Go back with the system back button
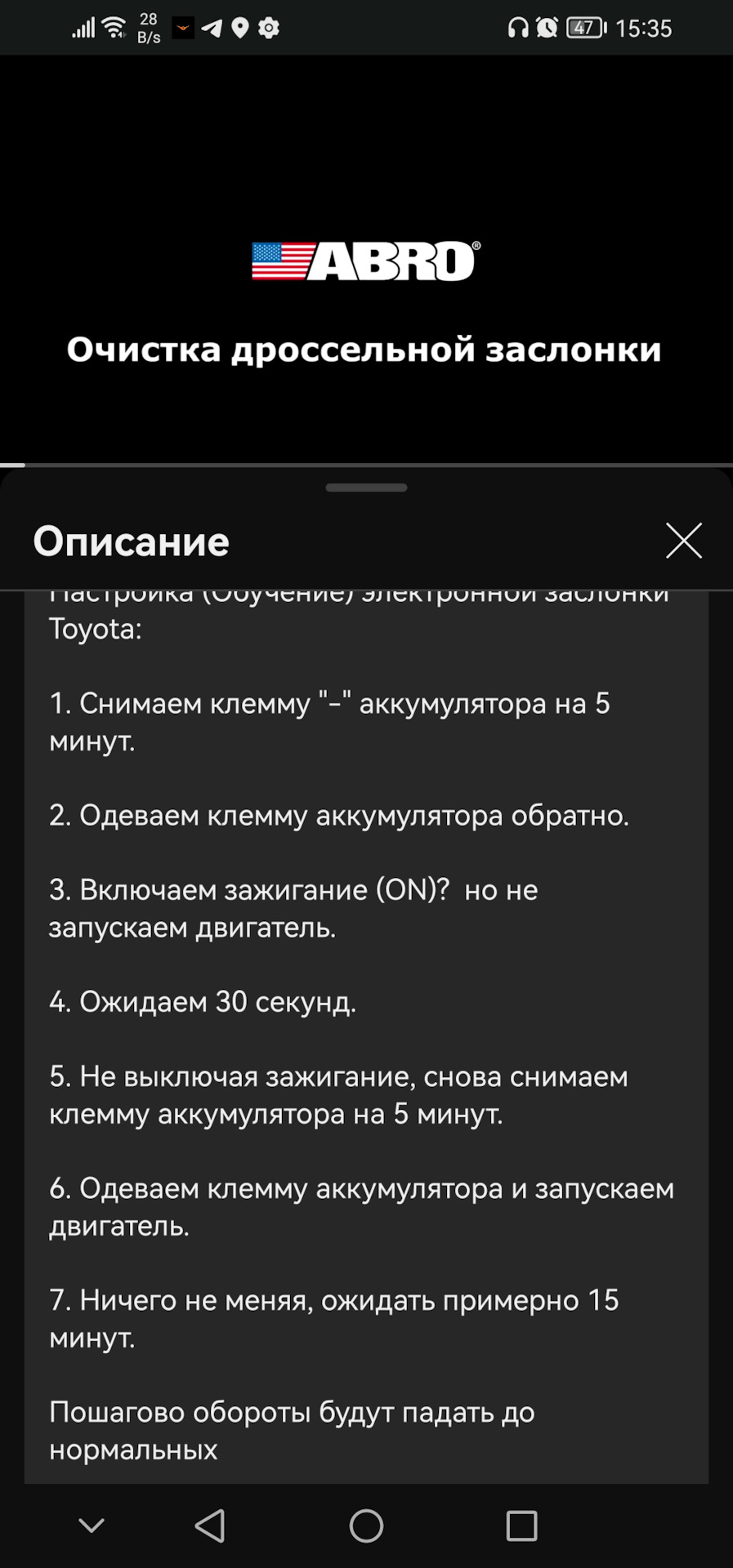The height and width of the screenshot is (1568, 733). click(211, 1526)
